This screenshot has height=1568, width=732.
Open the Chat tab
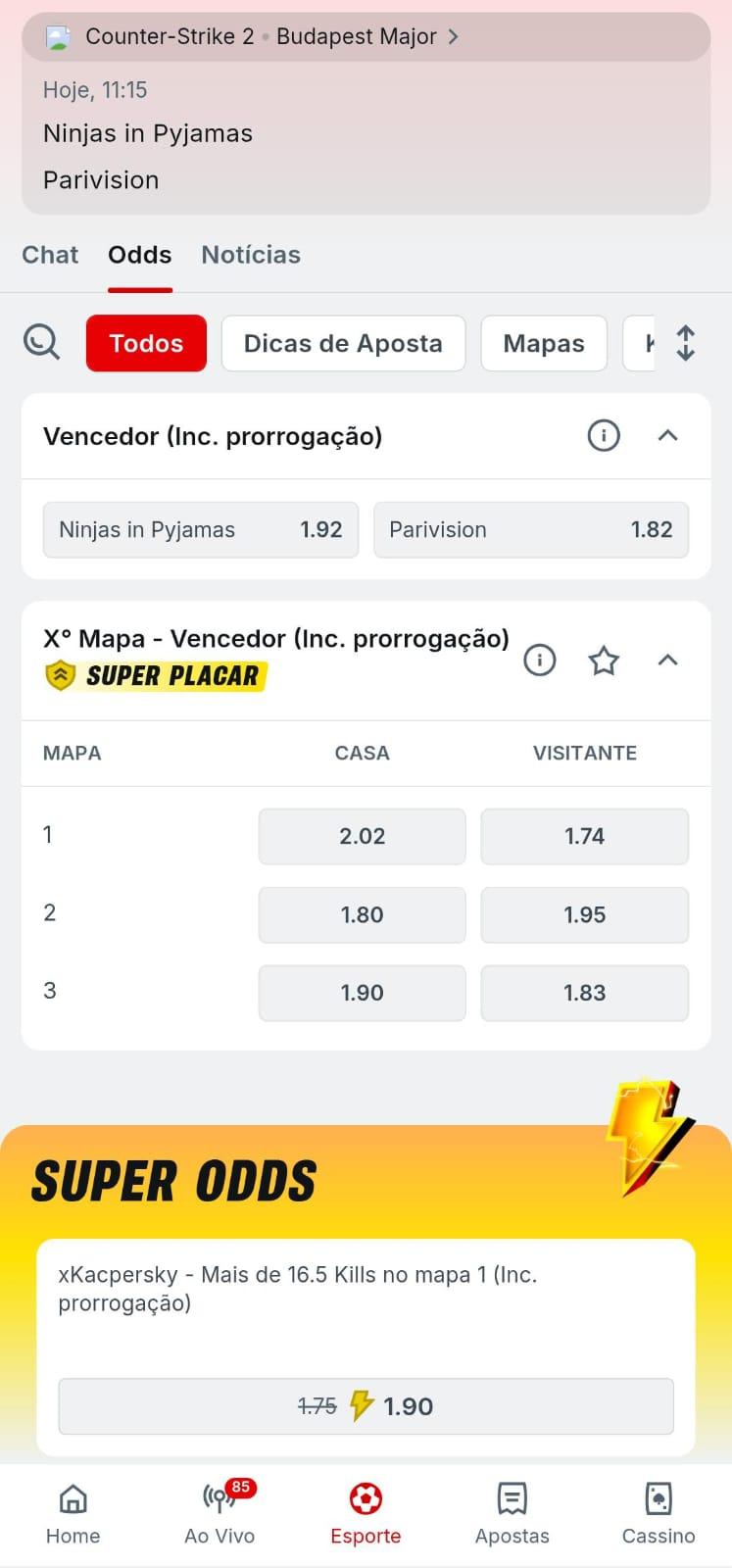pyautogui.click(x=50, y=255)
